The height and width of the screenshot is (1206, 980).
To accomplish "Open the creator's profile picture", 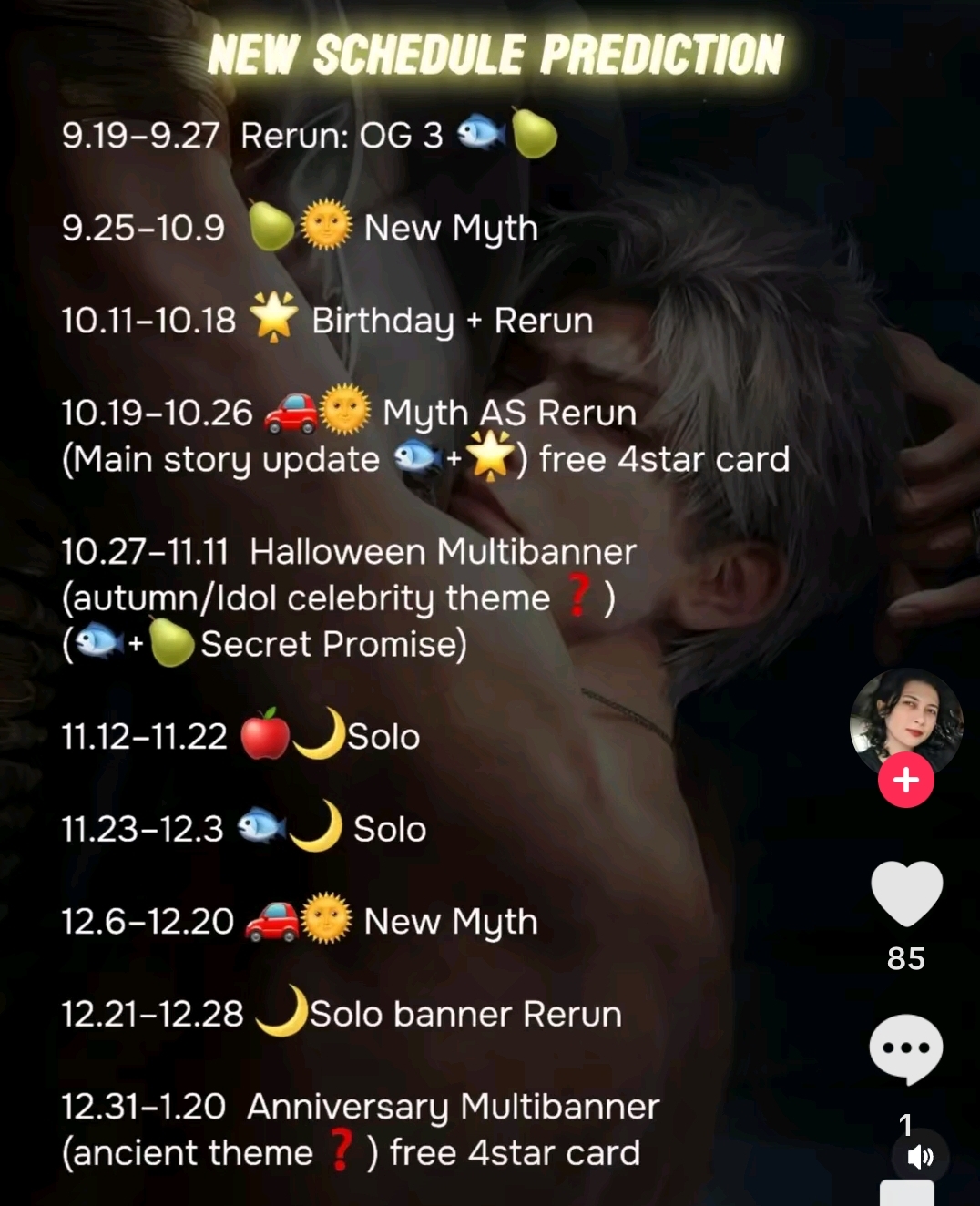I will pyautogui.click(x=905, y=721).
